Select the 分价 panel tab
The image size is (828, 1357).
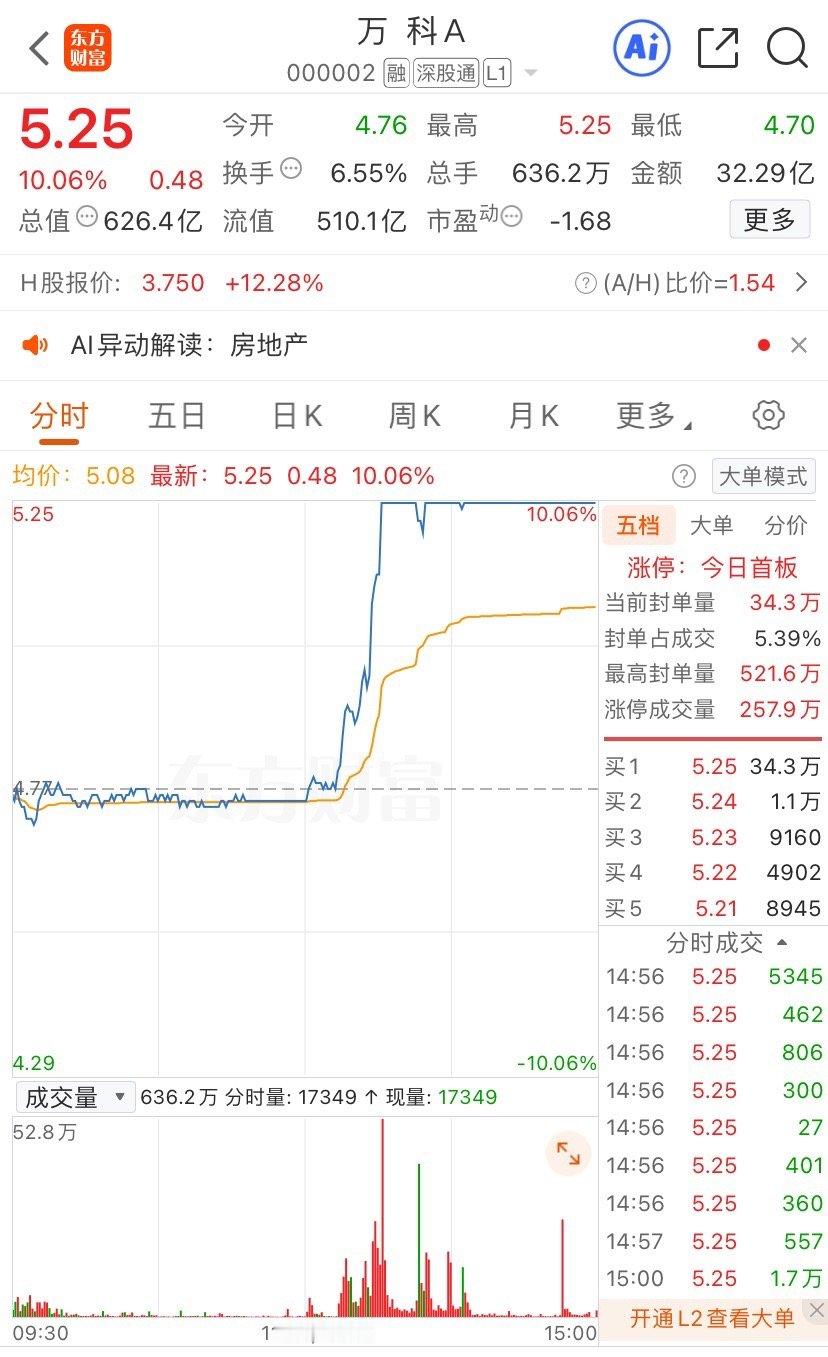[x=786, y=525]
